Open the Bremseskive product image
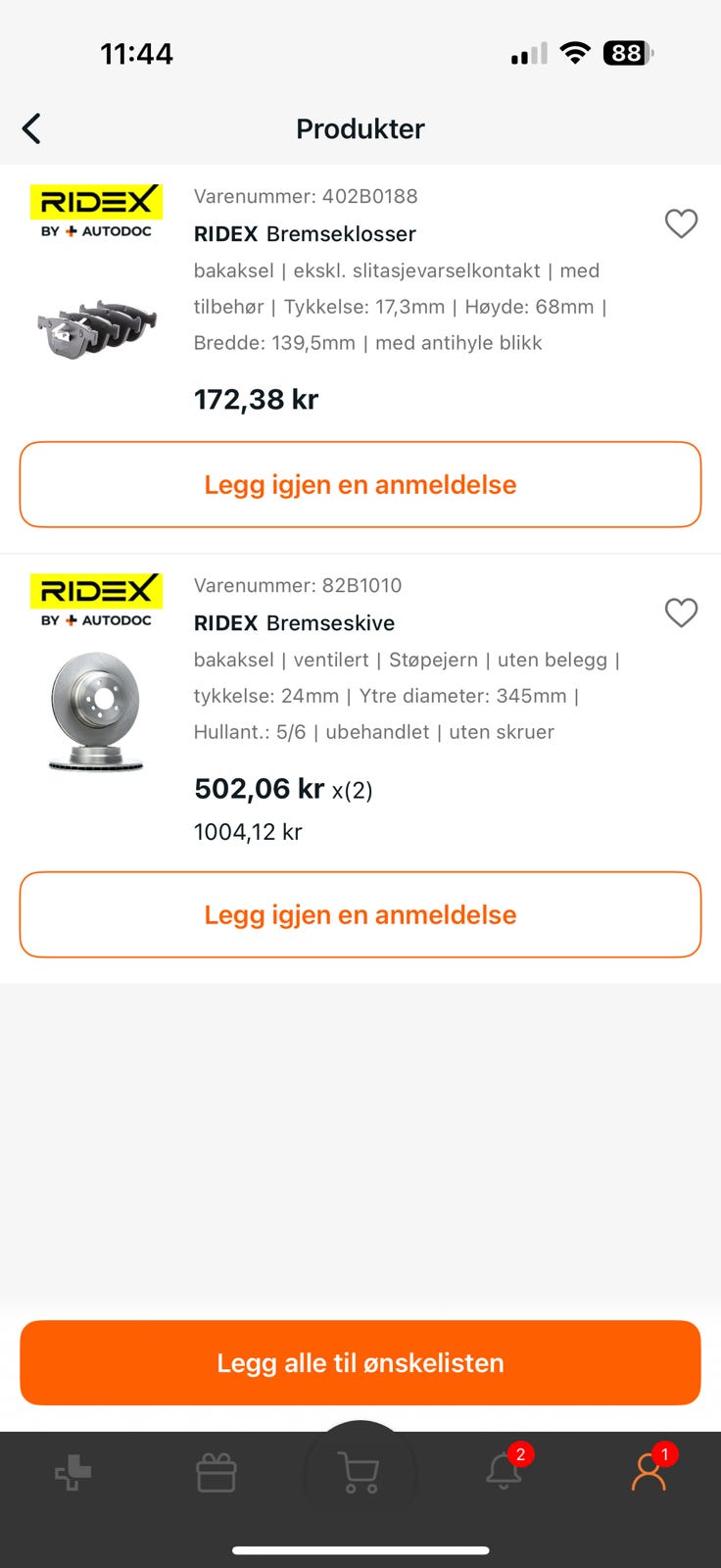Image resolution: width=721 pixels, height=1568 pixels. (96, 710)
